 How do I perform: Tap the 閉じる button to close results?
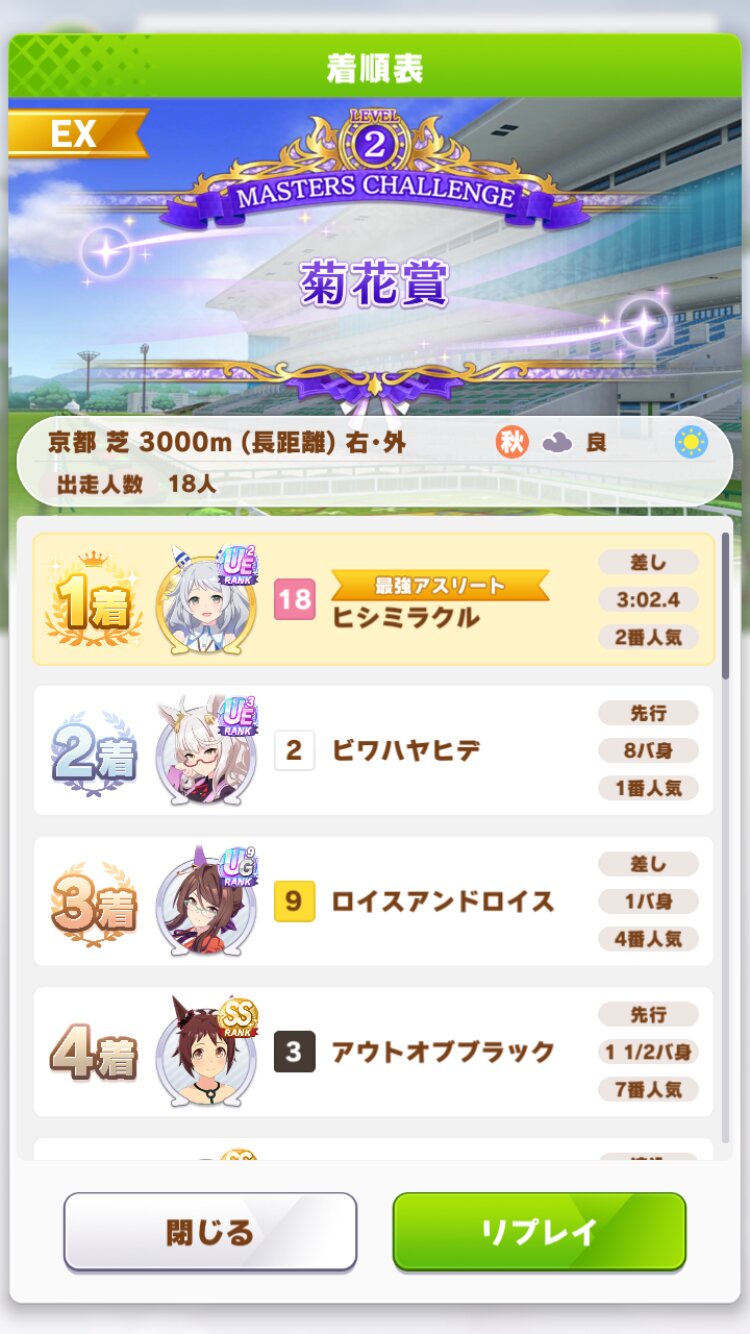210,1231
